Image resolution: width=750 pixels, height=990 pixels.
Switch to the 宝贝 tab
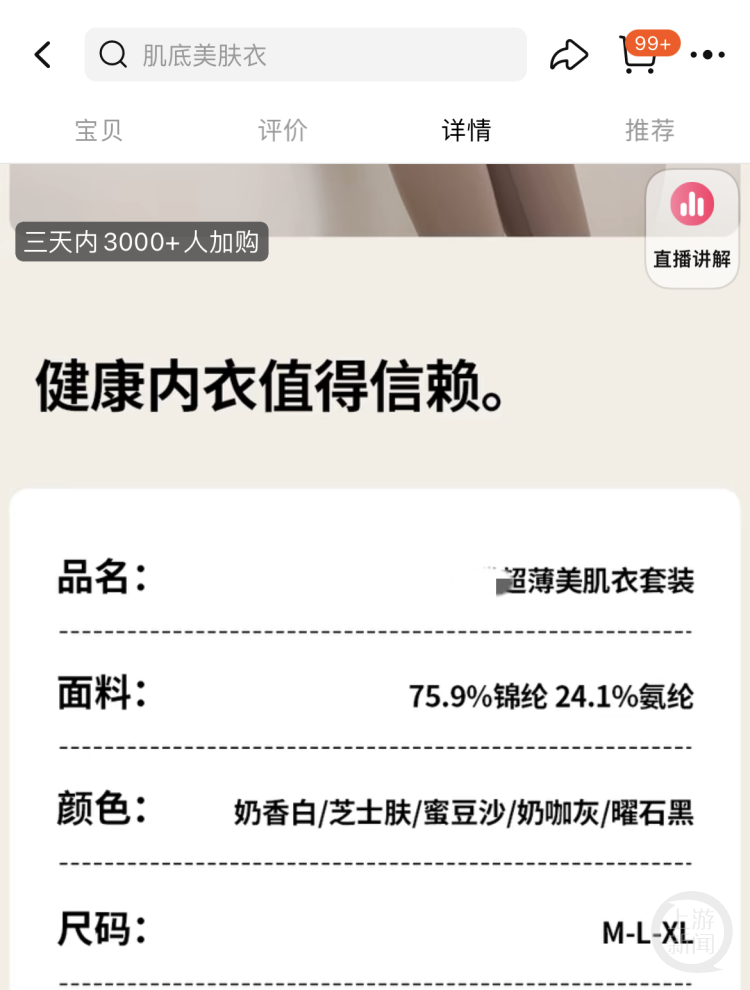pyautogui.click(x=99, y=131)
